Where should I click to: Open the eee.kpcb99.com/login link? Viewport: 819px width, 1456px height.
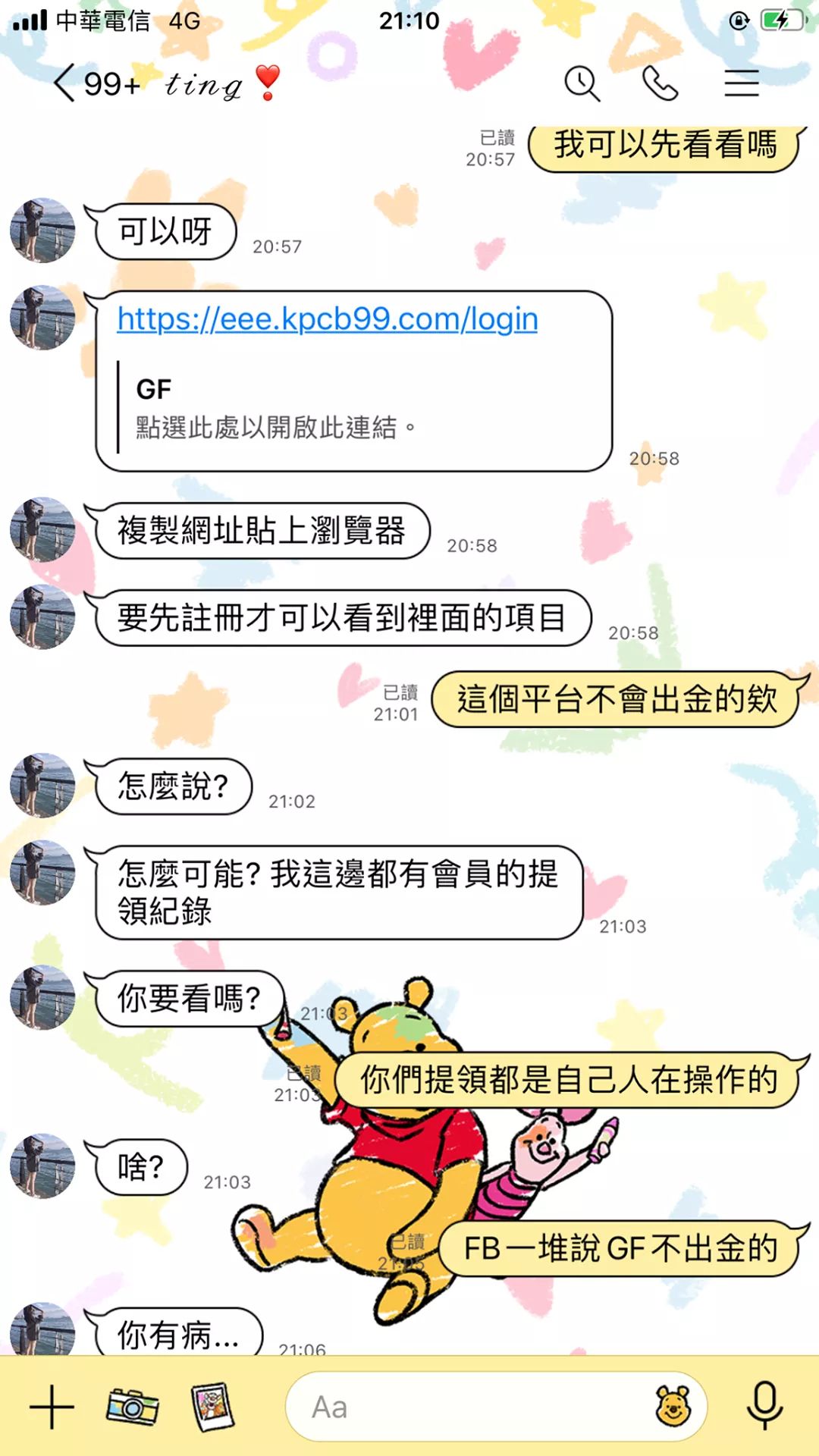[x=328, y=319]
